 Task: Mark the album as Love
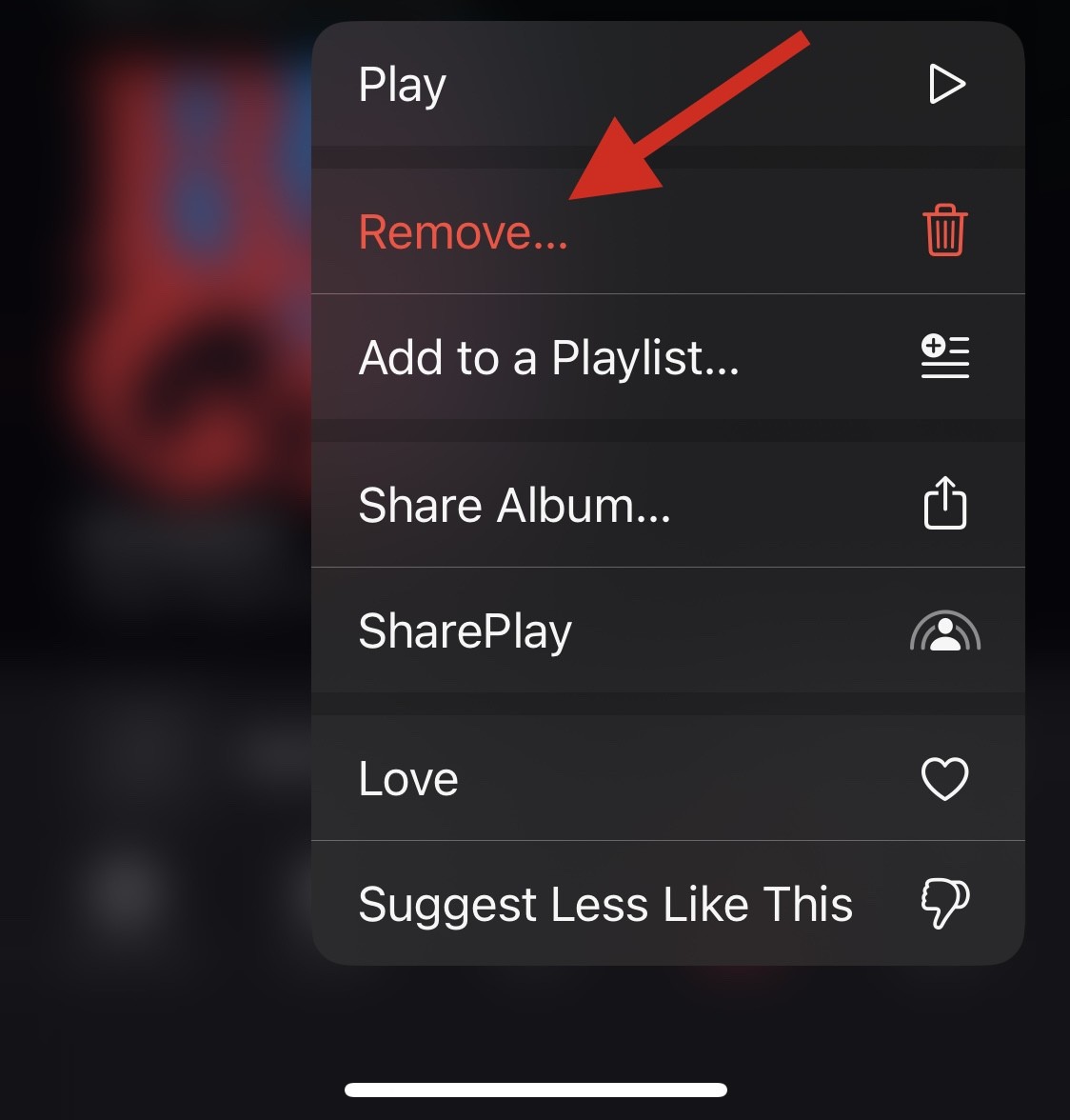(666, 778)
